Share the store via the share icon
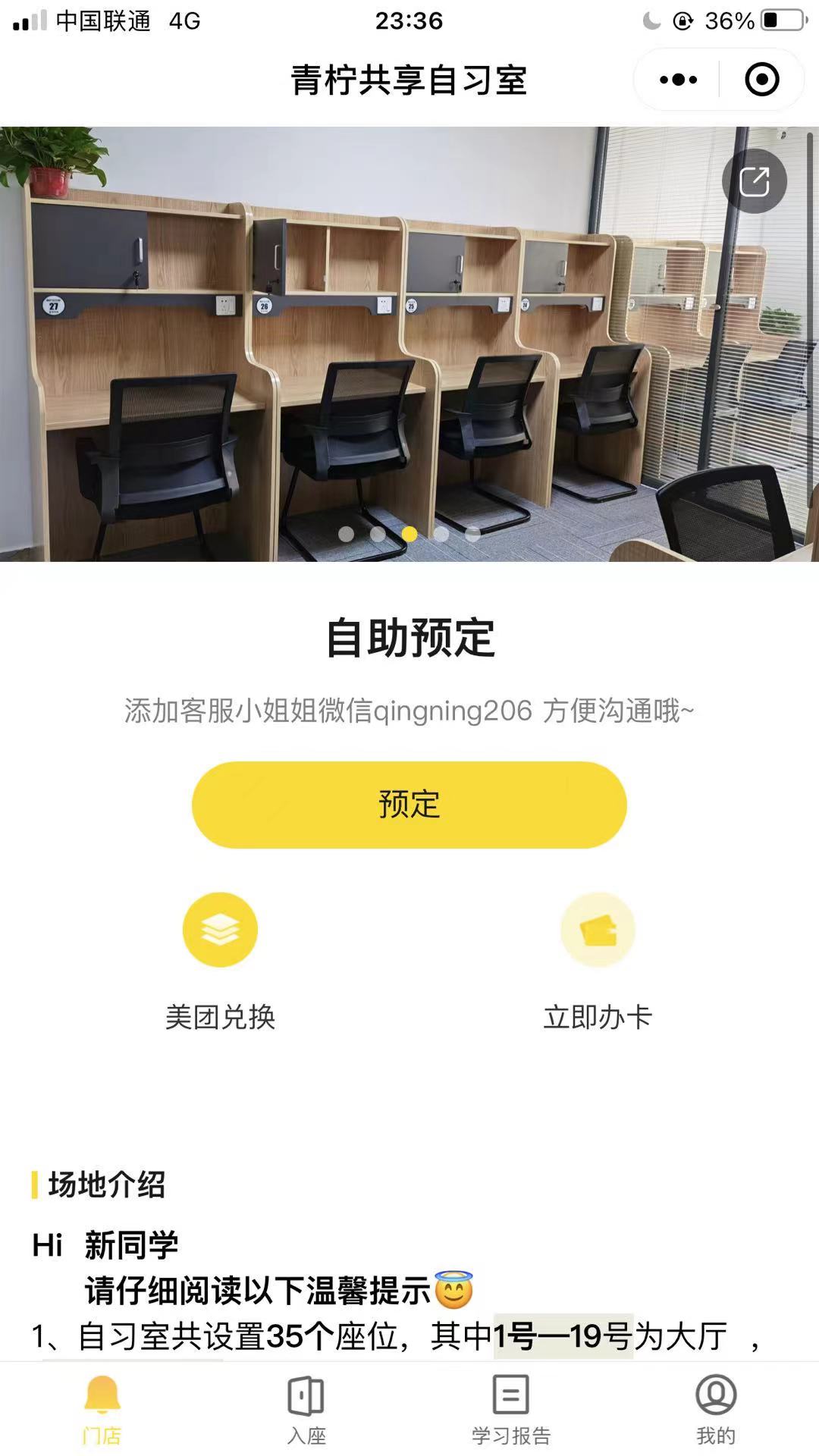 tap(755, 181)
